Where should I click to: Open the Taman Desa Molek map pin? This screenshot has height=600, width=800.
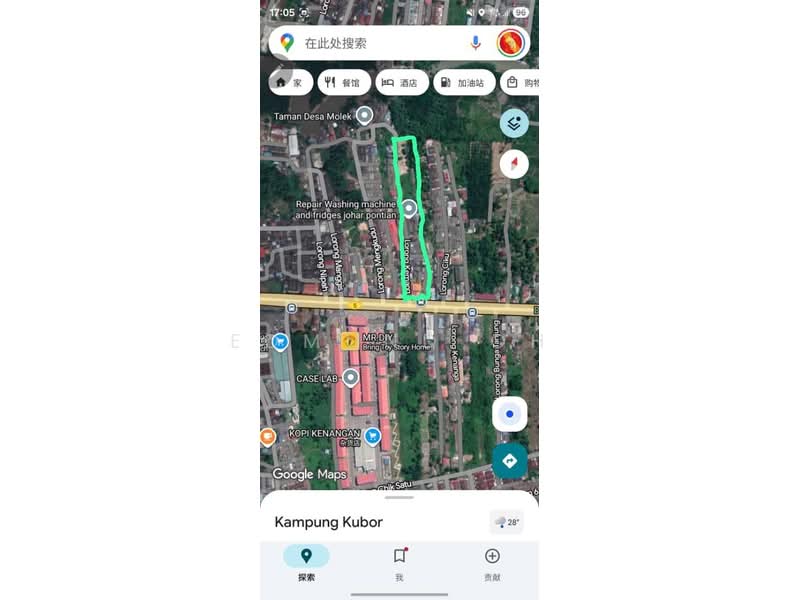point(365,116)
